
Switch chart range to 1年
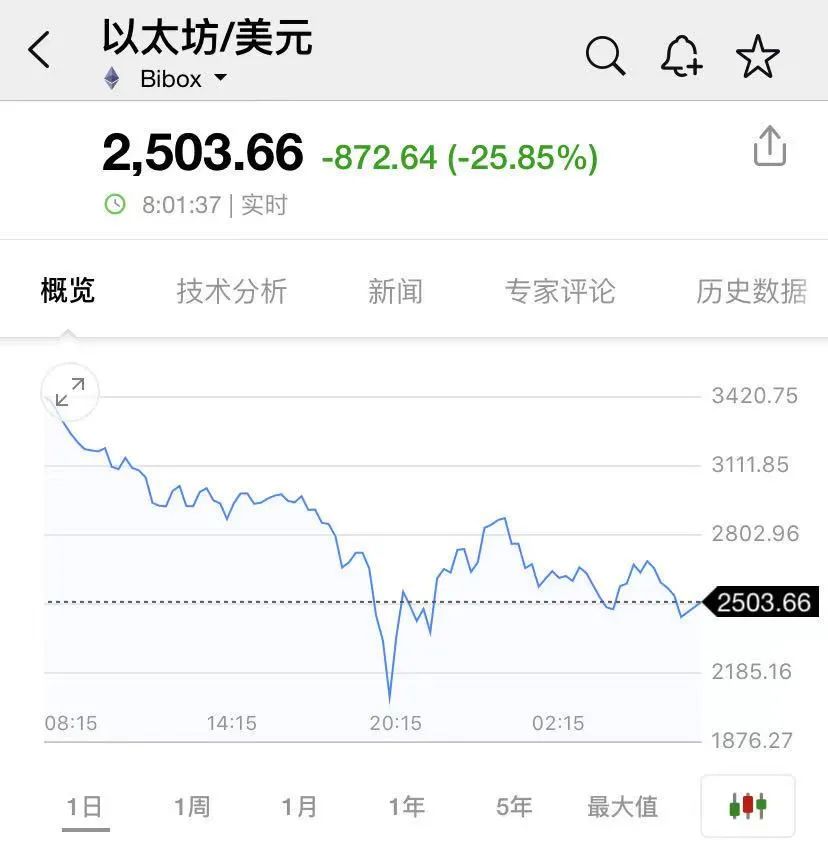[406, 806]
